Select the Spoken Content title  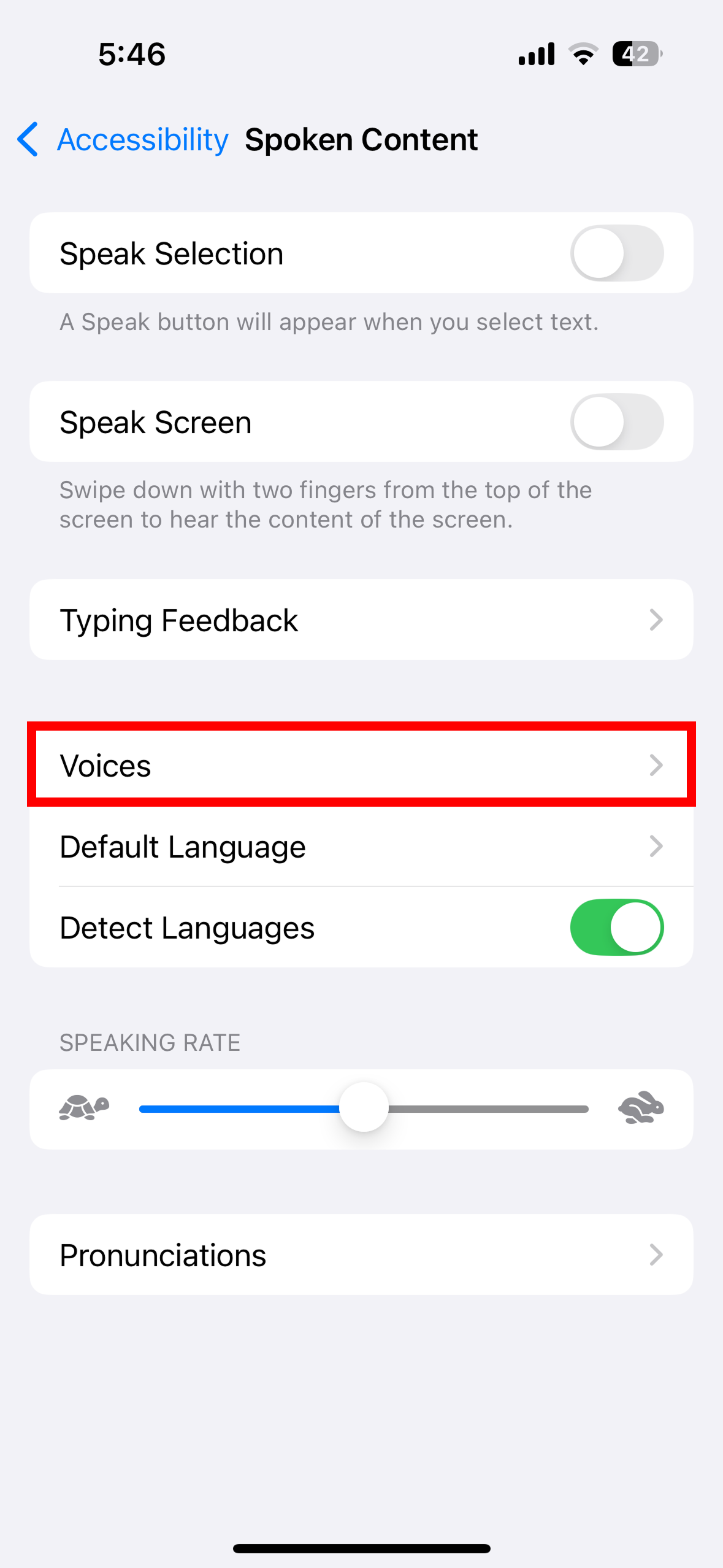tap(361, 140)
